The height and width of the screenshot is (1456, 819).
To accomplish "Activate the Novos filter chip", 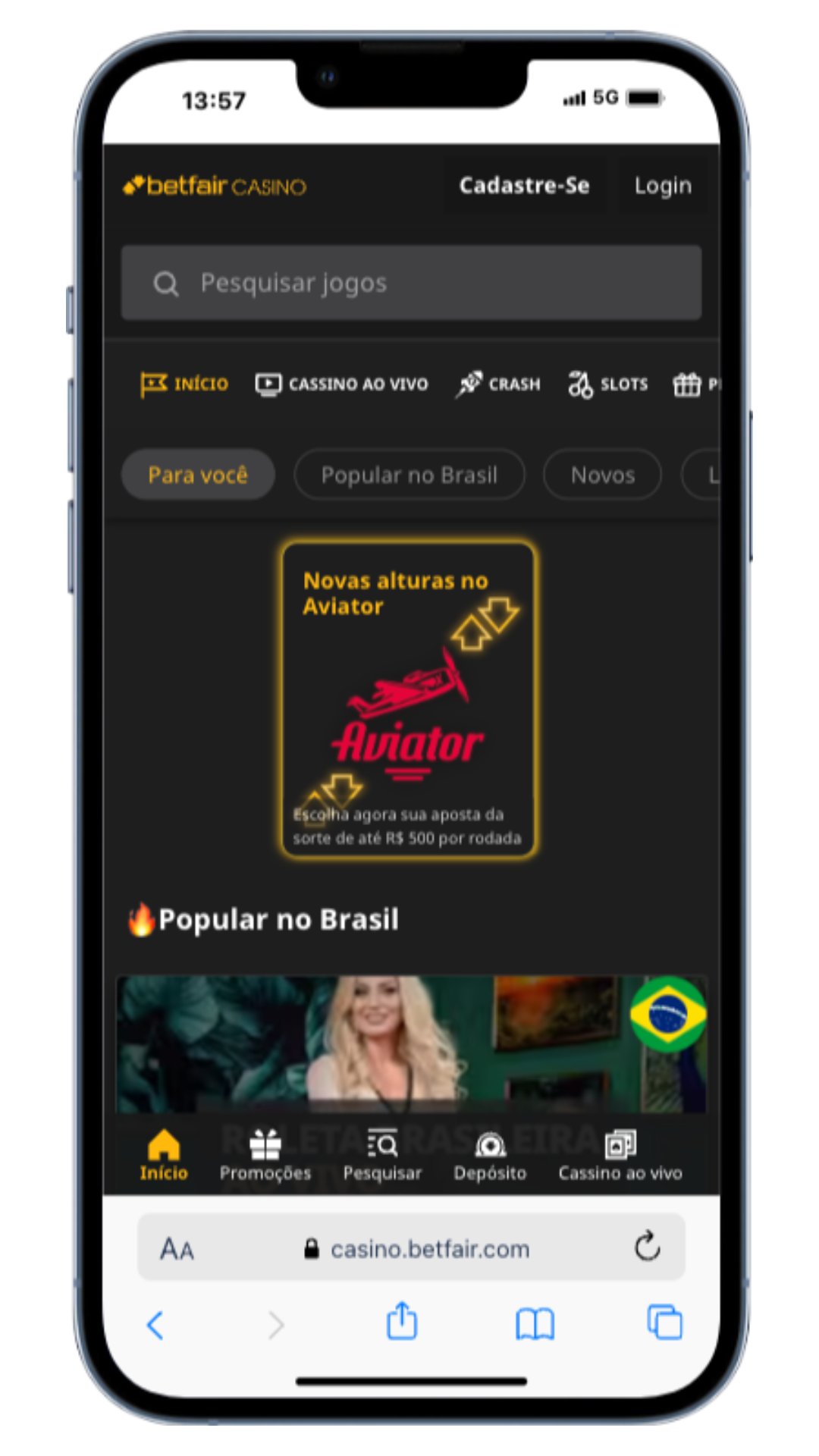I will pos(602,474).
